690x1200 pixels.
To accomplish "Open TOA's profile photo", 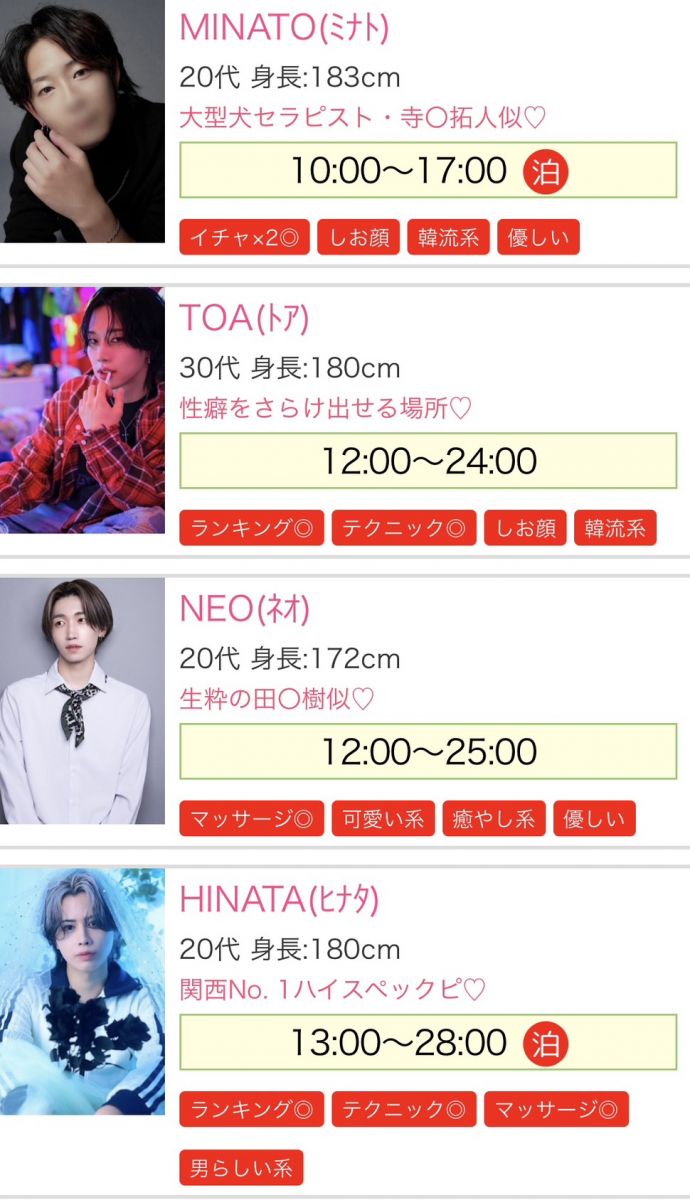I will pyautogui.click(x=82, y=410).
